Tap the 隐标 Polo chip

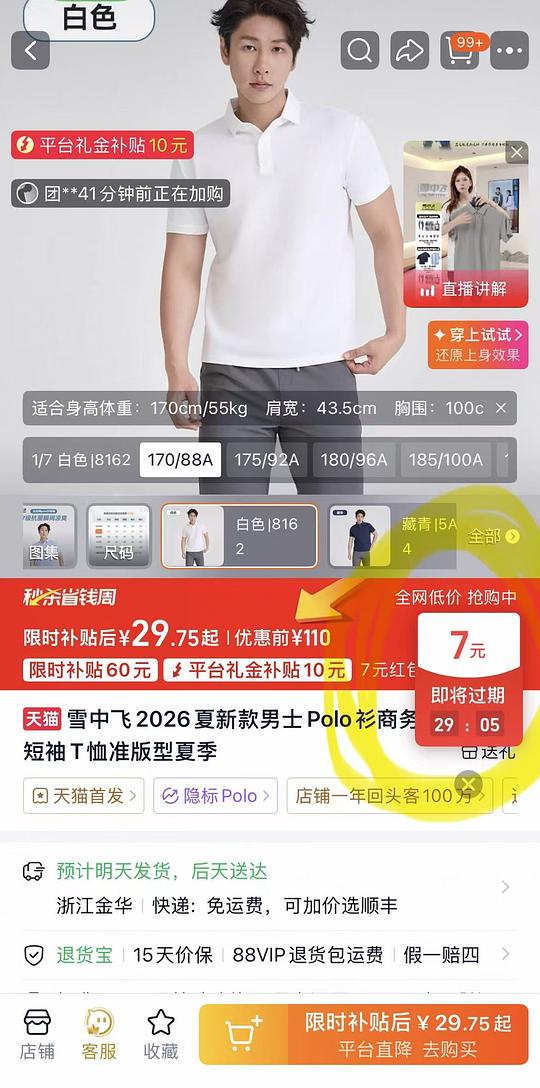point(215,795)
